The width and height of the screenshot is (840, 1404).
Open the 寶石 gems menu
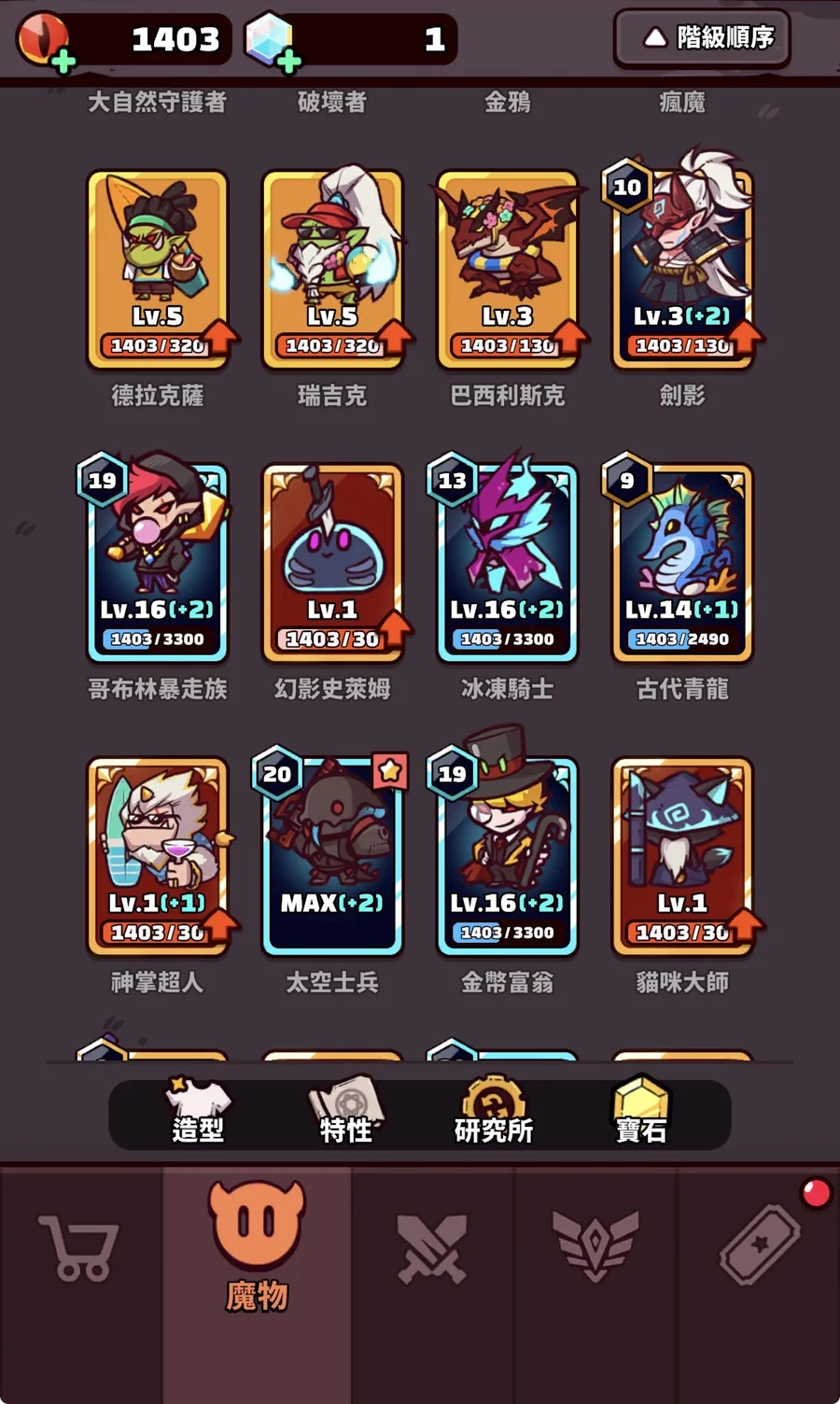641,1114
